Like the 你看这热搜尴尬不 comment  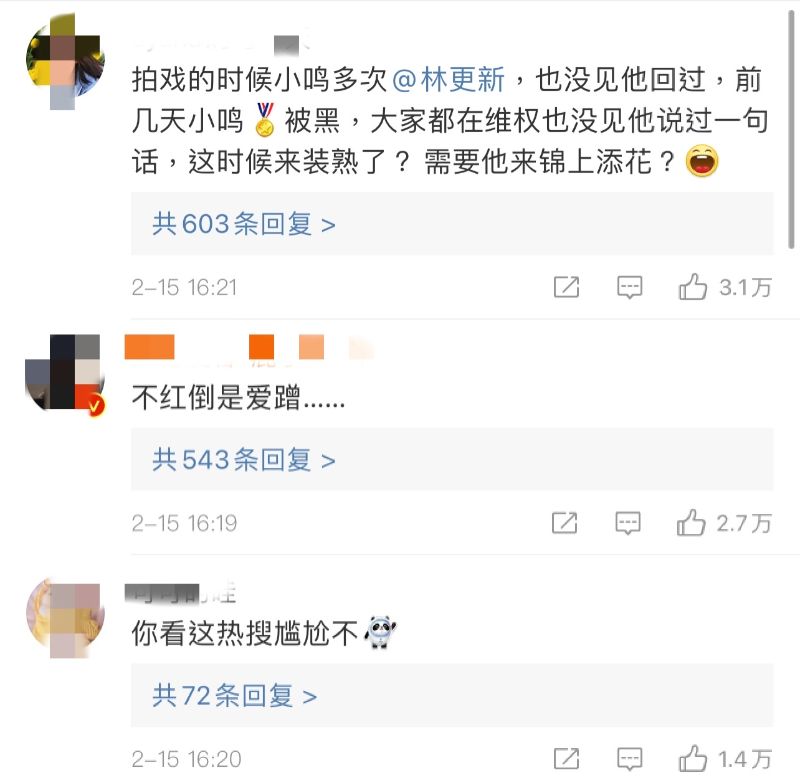693,759
